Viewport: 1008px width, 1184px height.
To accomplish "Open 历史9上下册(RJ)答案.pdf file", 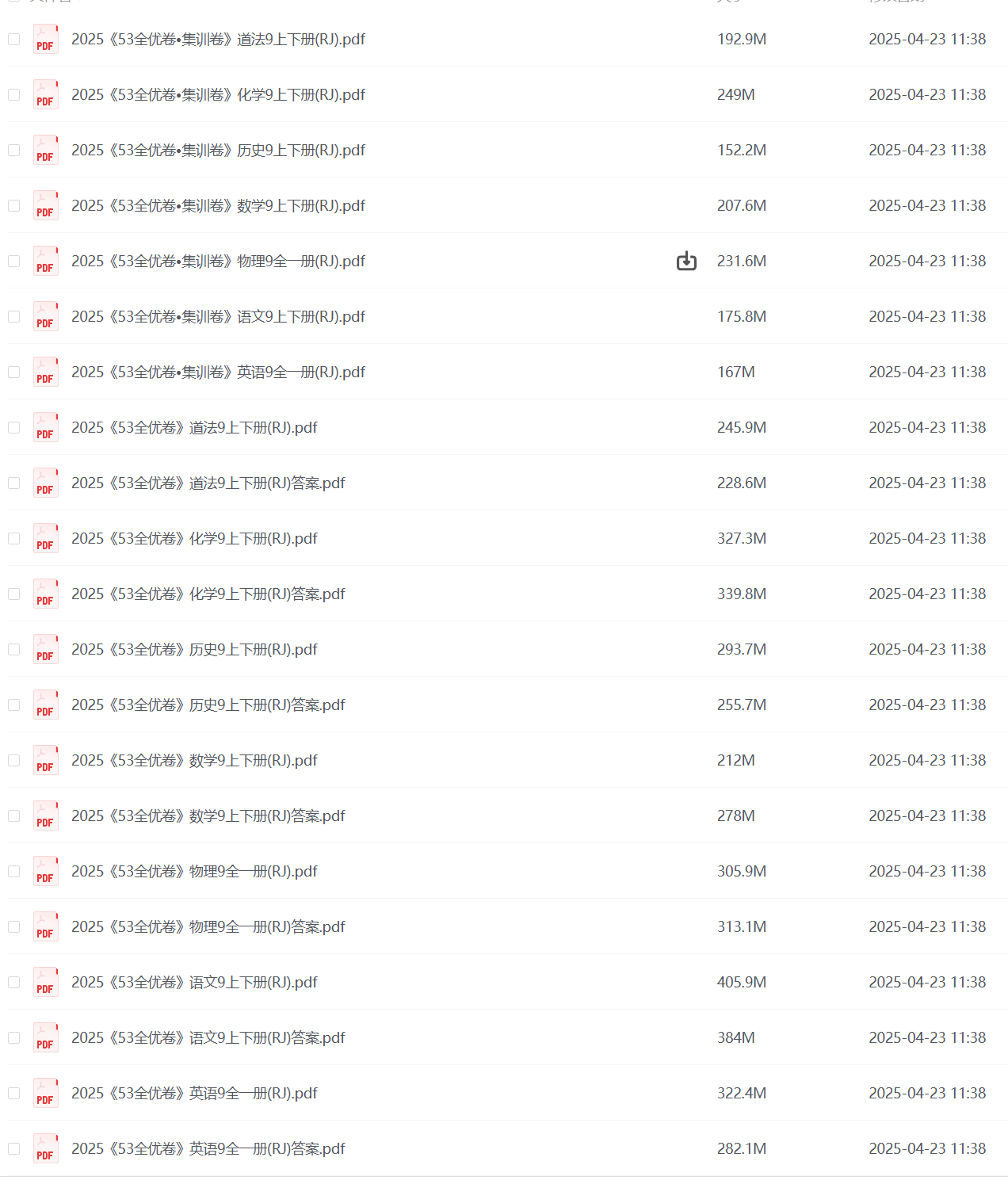I will tap(208, 705).
